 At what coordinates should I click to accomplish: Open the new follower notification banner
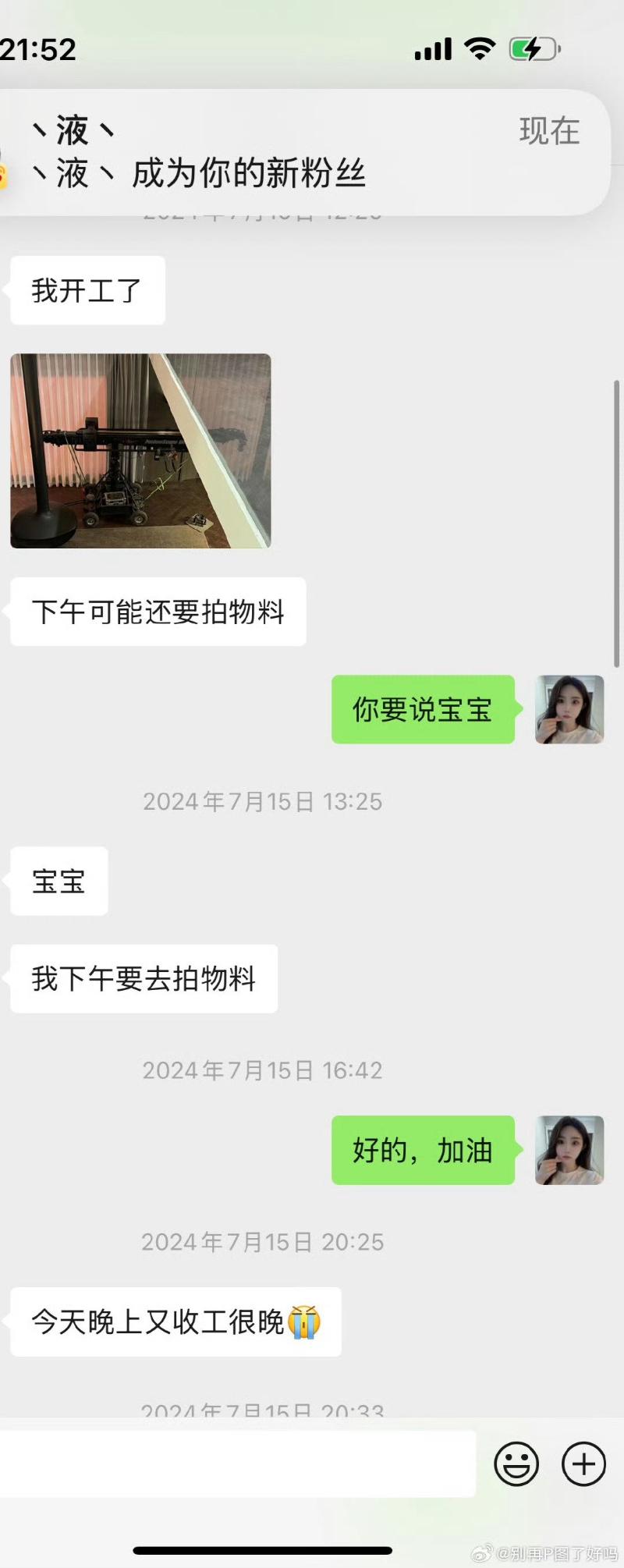pos(304,152)
